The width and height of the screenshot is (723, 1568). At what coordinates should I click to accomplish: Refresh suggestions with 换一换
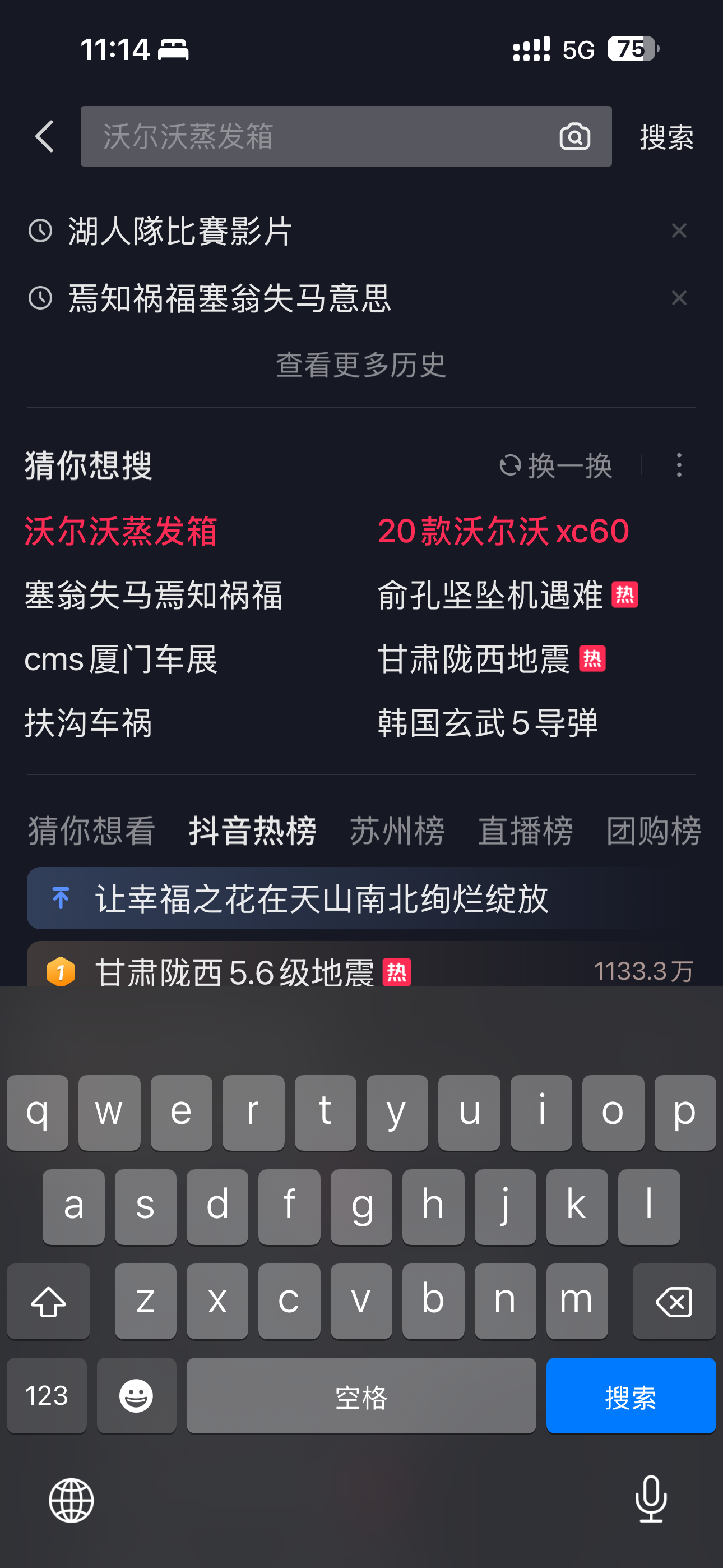pyautogui.click(x=555, y=465)
